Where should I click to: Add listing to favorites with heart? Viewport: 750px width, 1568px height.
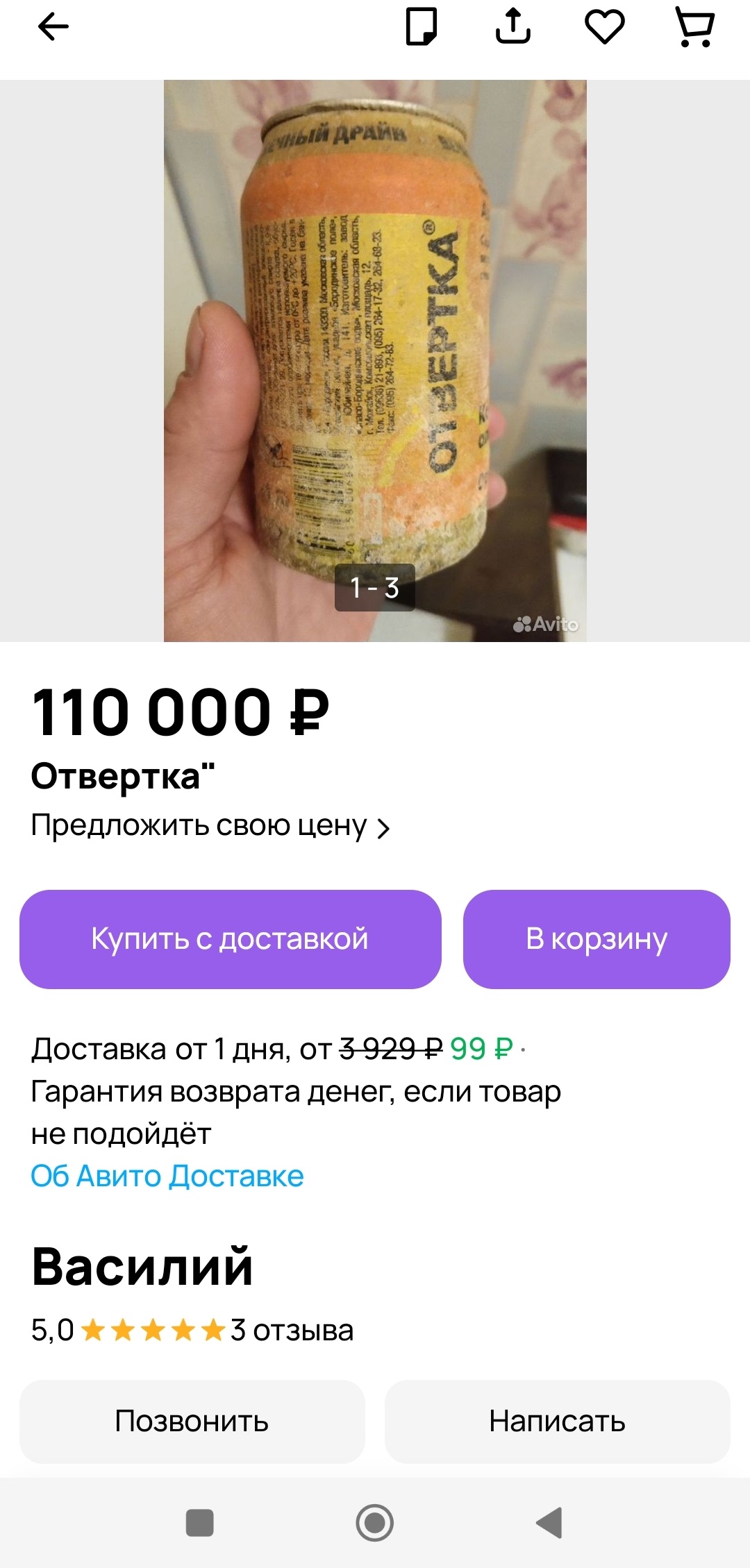tap(605, 27)
